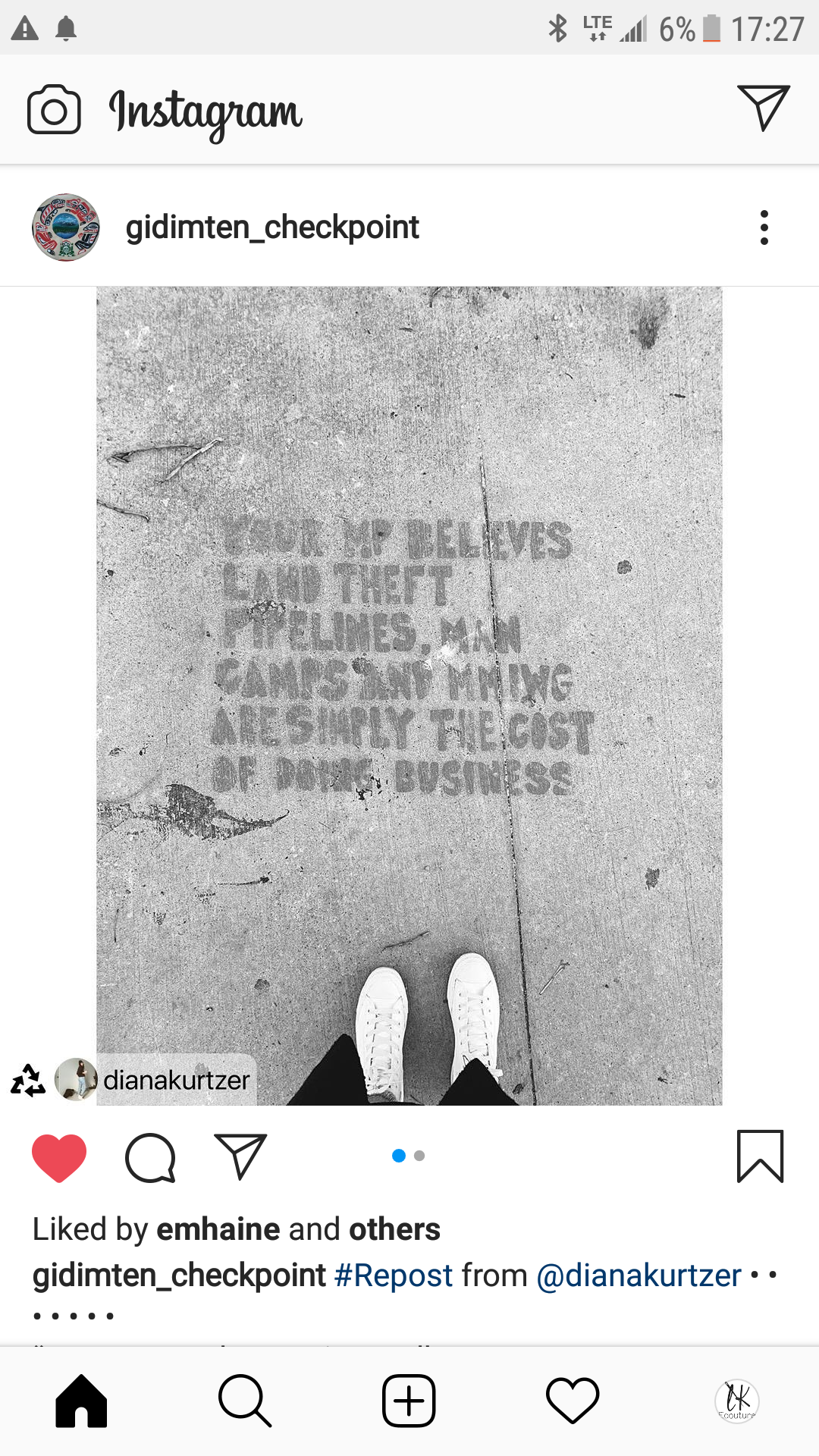Share this post via the paper plane
Viewport: 819px width, 1456px height.
[240, 1157]
